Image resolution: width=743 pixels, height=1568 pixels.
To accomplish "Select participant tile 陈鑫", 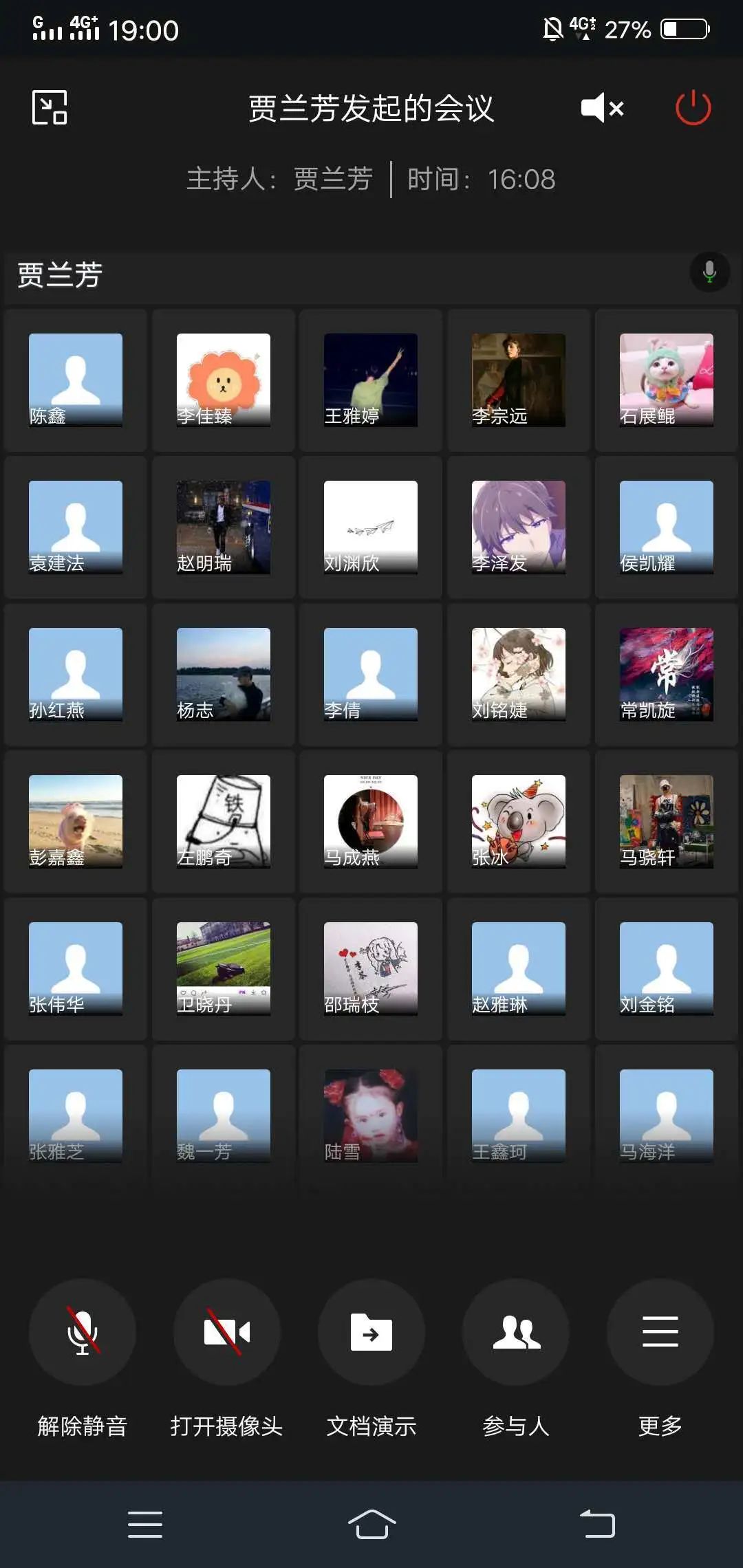I will 76,380.
